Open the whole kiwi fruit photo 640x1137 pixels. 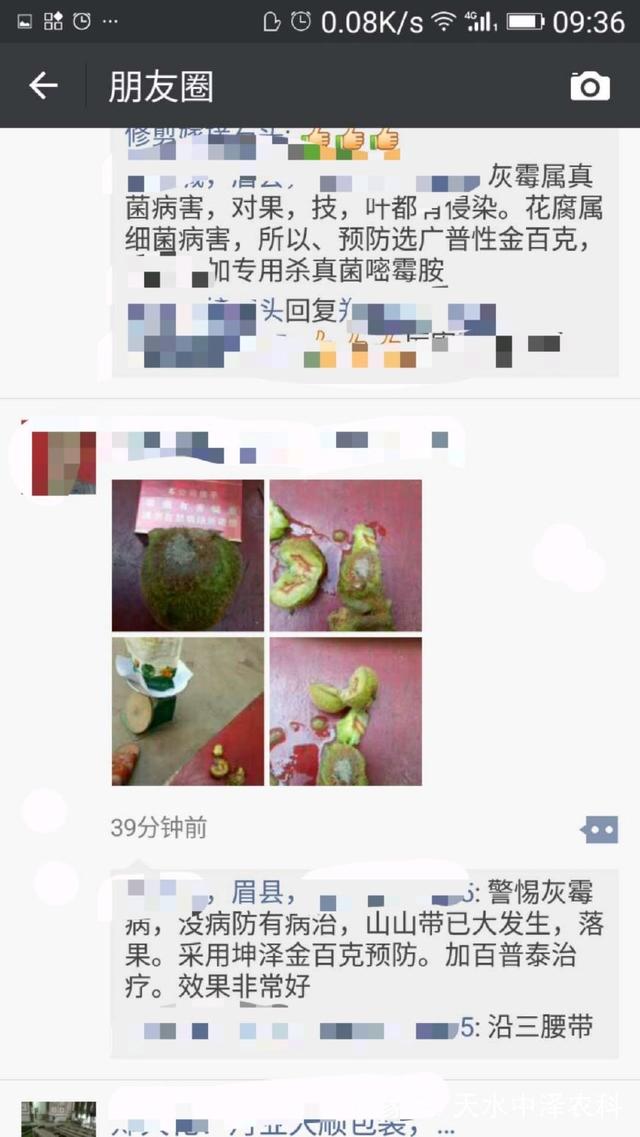188,555
